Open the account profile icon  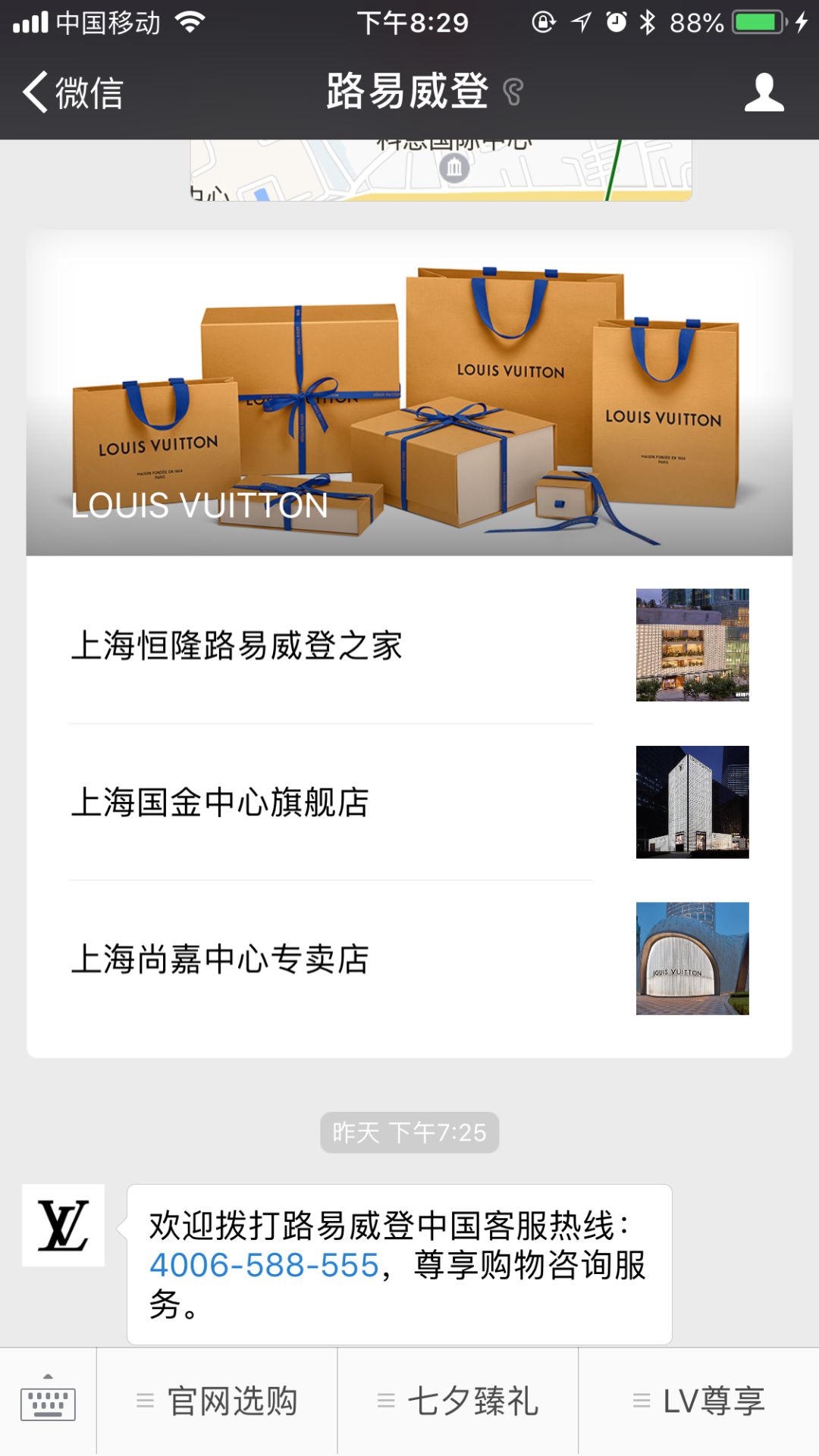764,92
